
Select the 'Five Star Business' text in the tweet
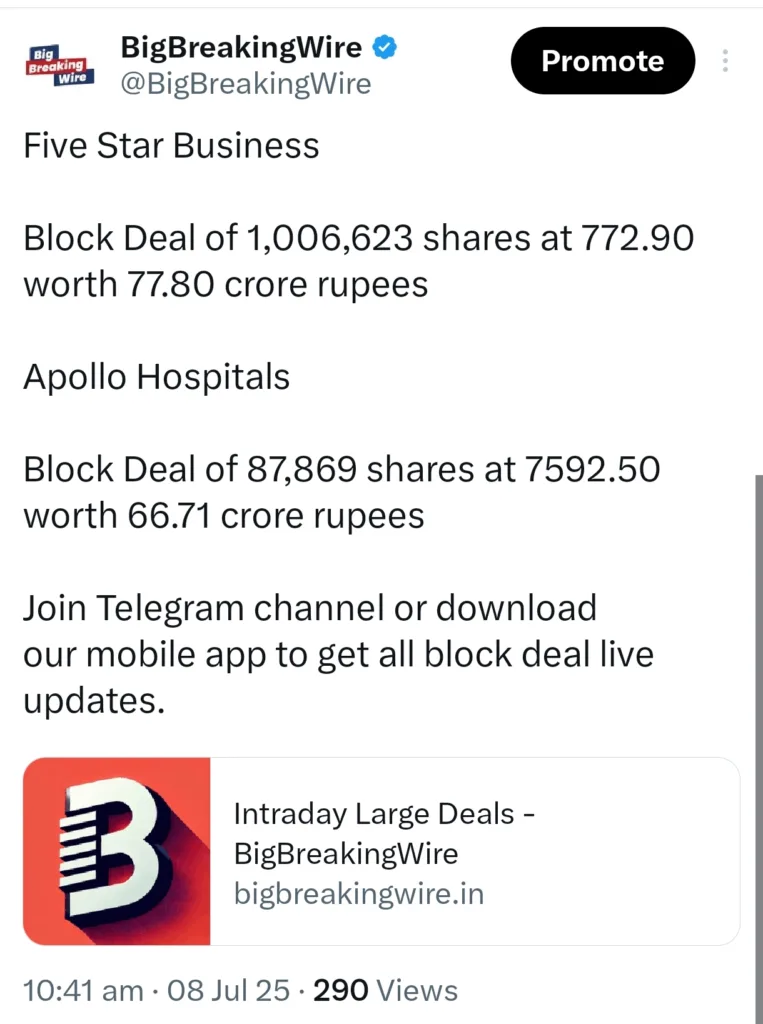(170, 145)
